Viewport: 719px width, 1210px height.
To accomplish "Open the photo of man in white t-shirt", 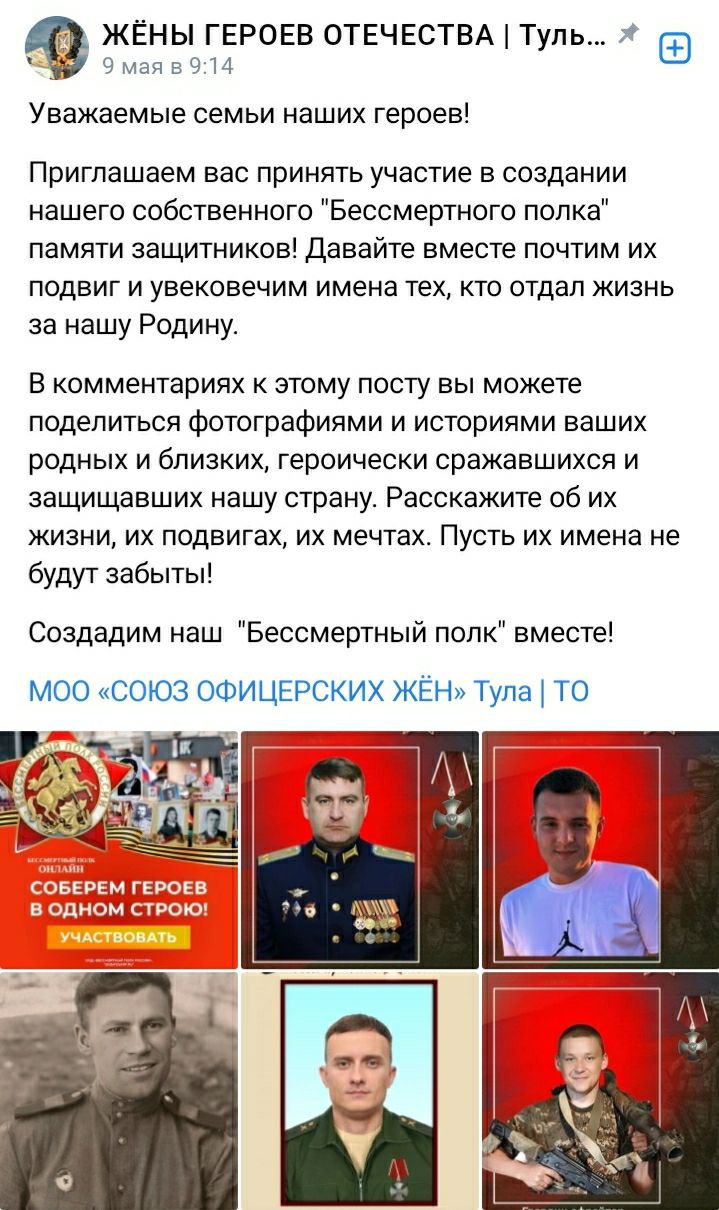I will tap(599, 850).
